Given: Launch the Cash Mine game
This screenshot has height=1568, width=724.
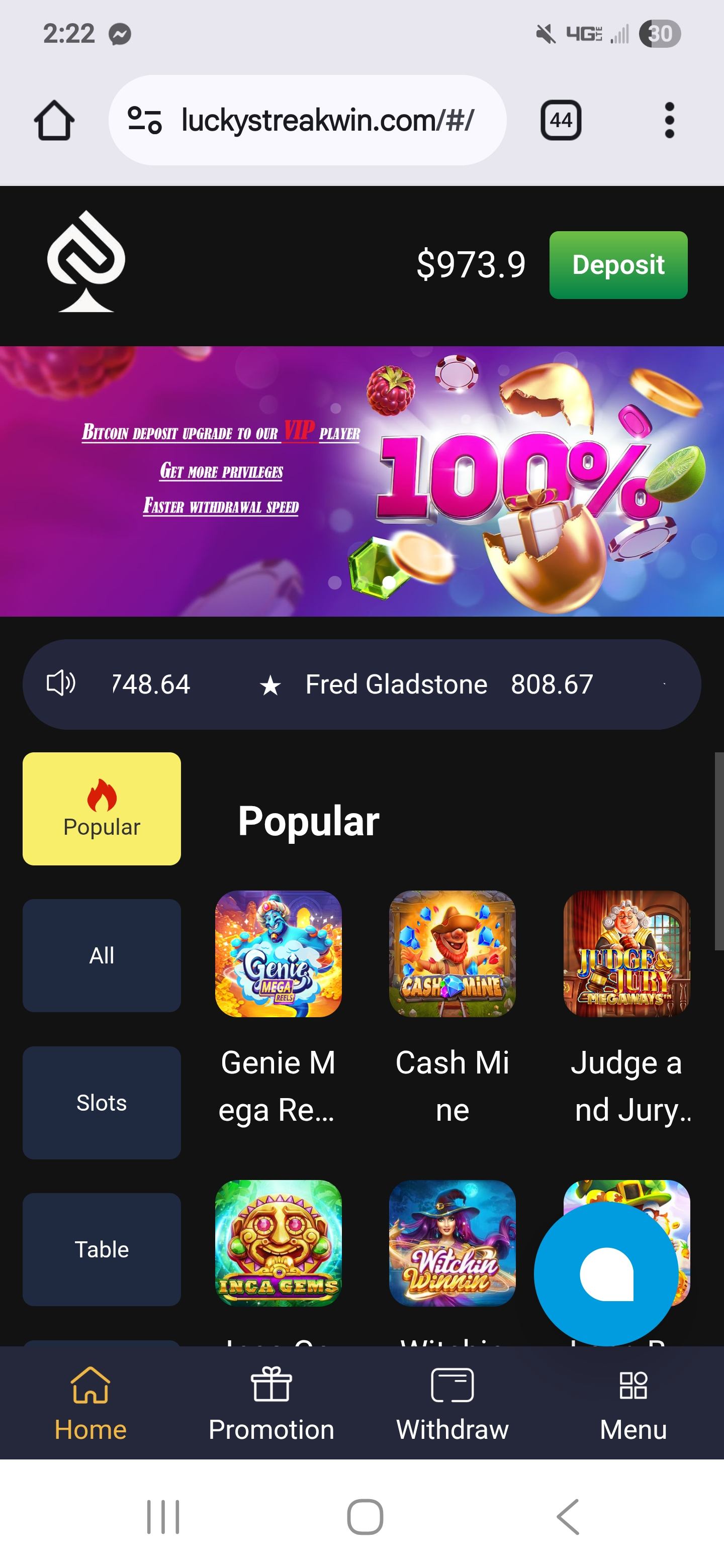Looking at the screenshot, I should (x=452, y=953).
